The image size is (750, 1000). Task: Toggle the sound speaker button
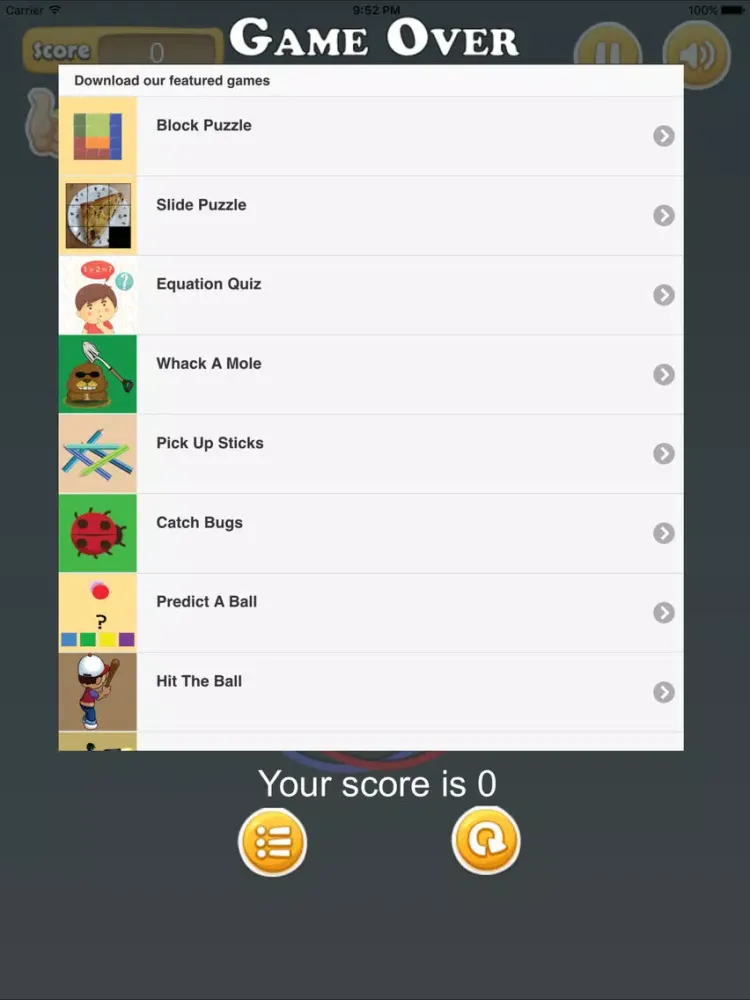[x=697, y=54]
